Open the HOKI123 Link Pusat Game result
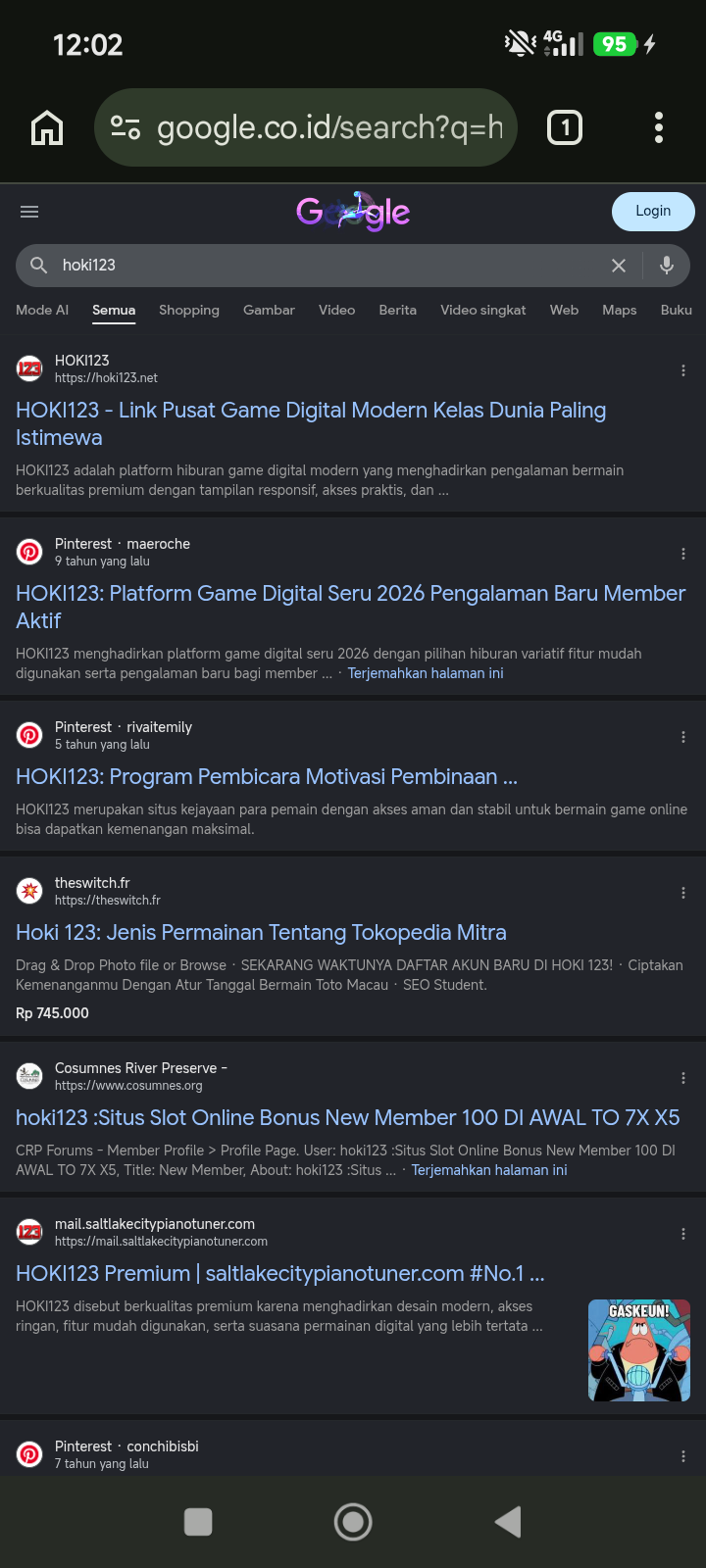 coord(311,423)
